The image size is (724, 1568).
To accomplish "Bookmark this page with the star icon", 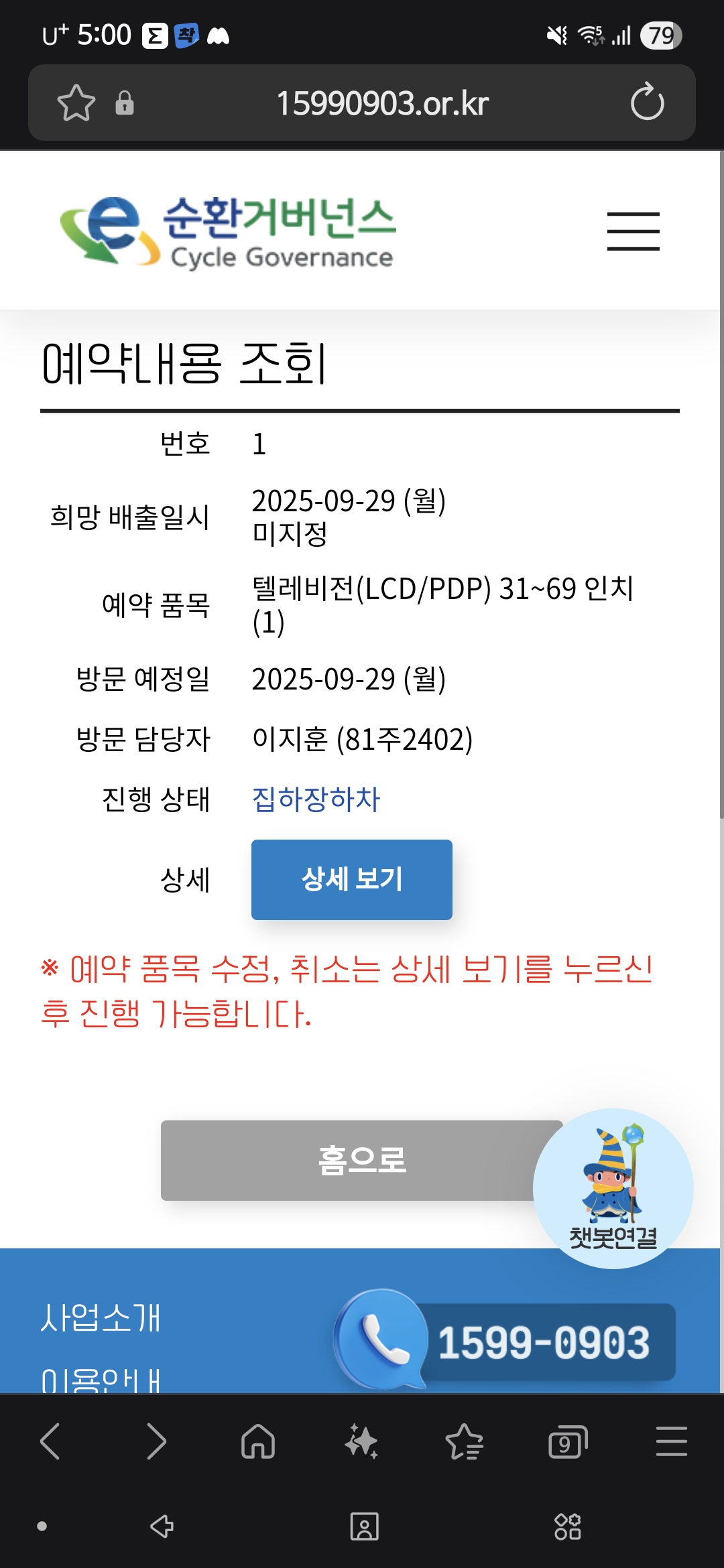I will pos(76,103).
